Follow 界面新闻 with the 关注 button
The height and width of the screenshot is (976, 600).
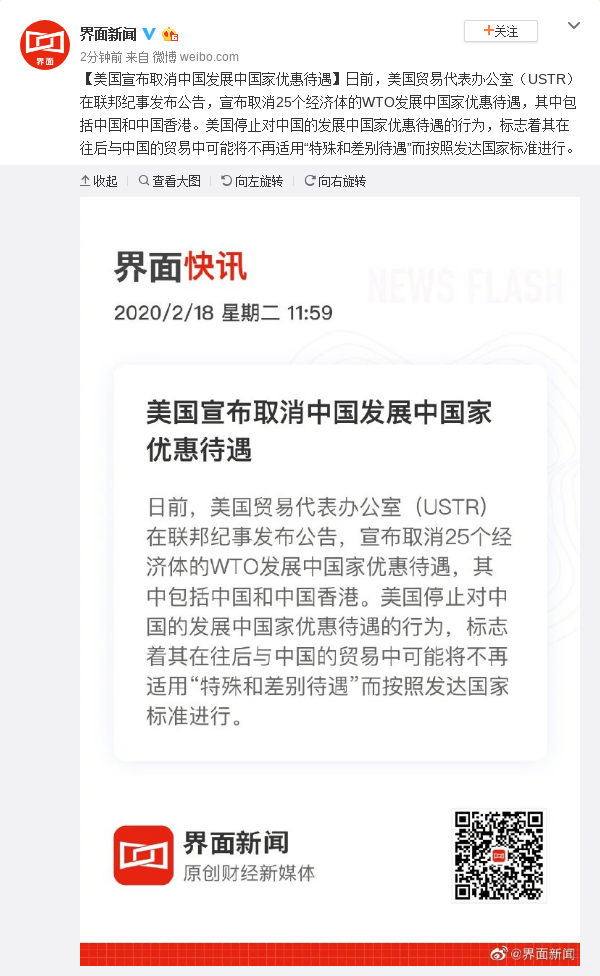[x=500, y=31]
